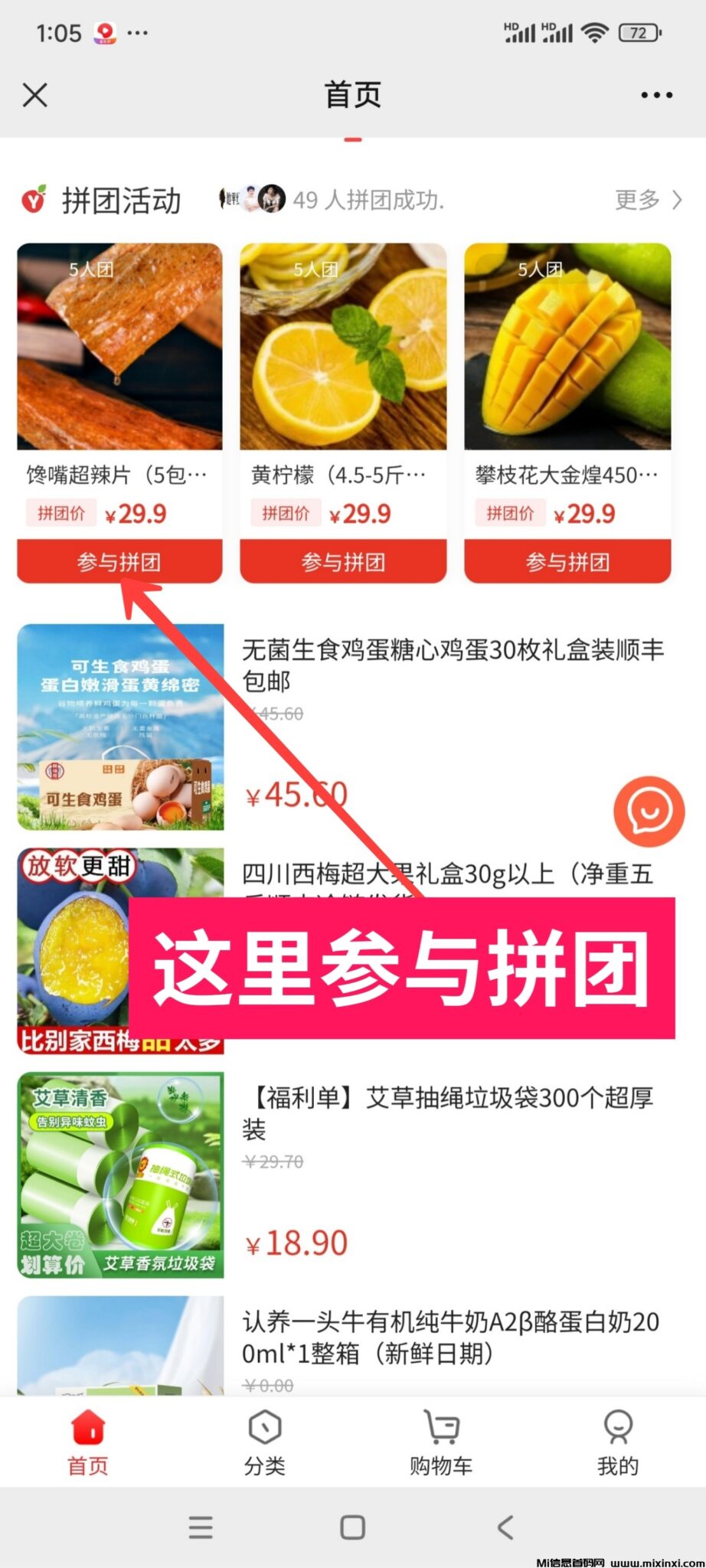The image size is (706, 1568).
Task: Switch to the 分类 tab
Action: 265,1444
